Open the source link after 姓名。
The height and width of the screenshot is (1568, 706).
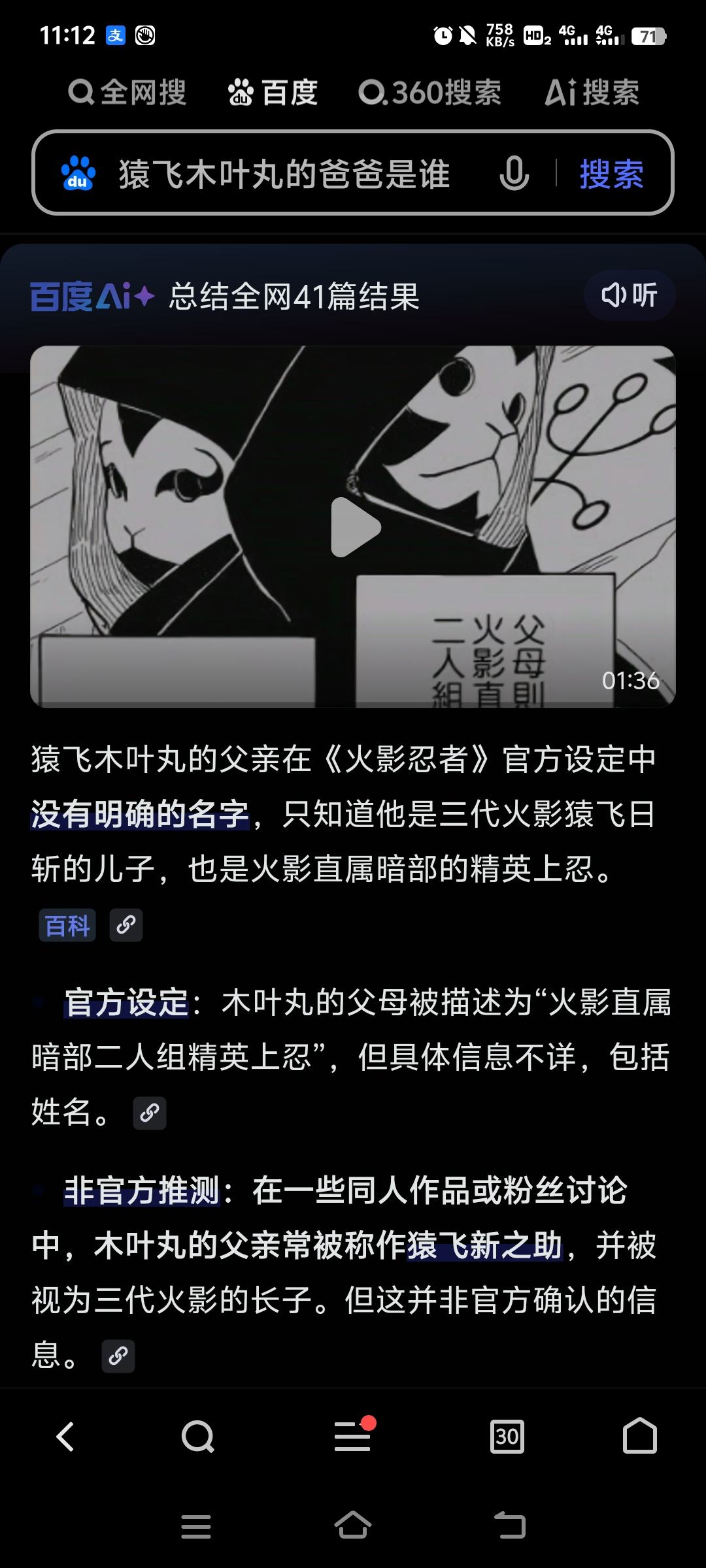[x=150, y=1113]
